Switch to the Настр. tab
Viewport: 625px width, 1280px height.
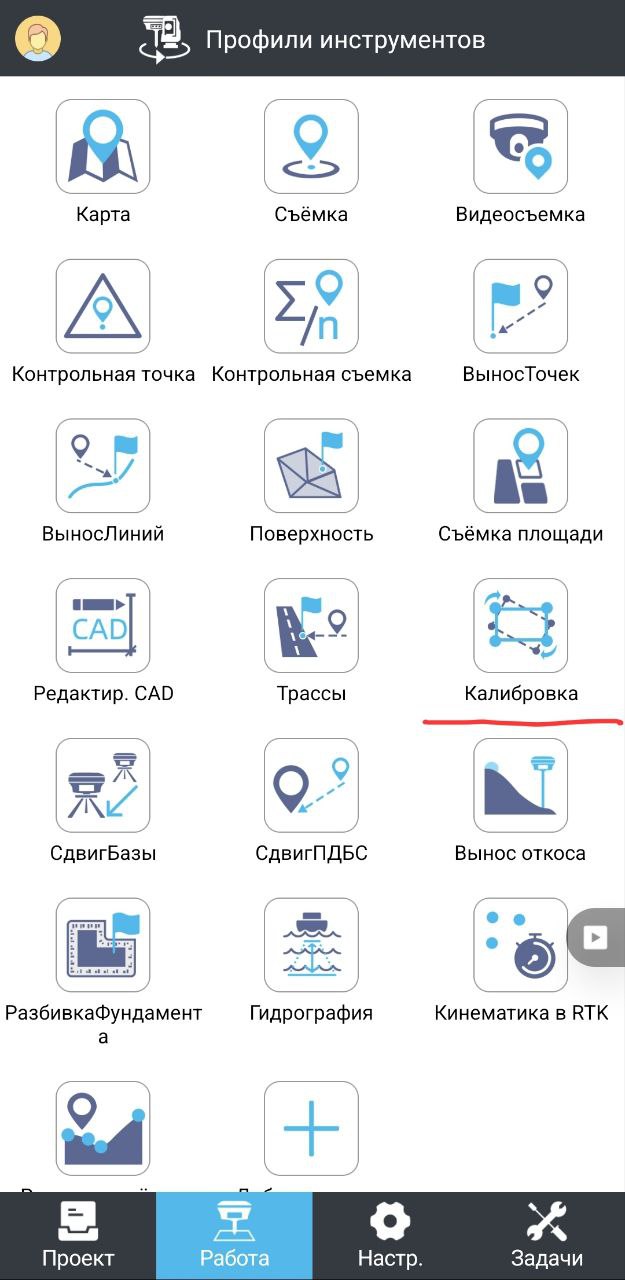tap(390, 1236)
